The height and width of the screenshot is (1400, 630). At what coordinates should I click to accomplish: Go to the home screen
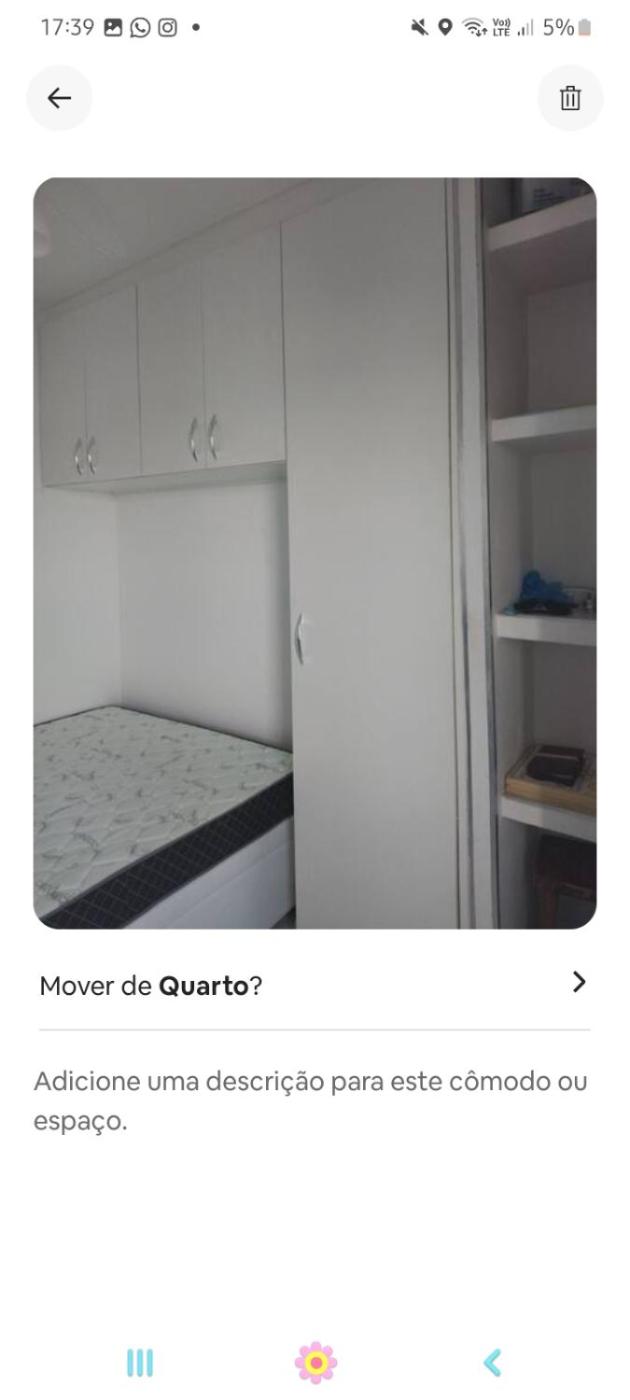click(x=315, y=1362)
